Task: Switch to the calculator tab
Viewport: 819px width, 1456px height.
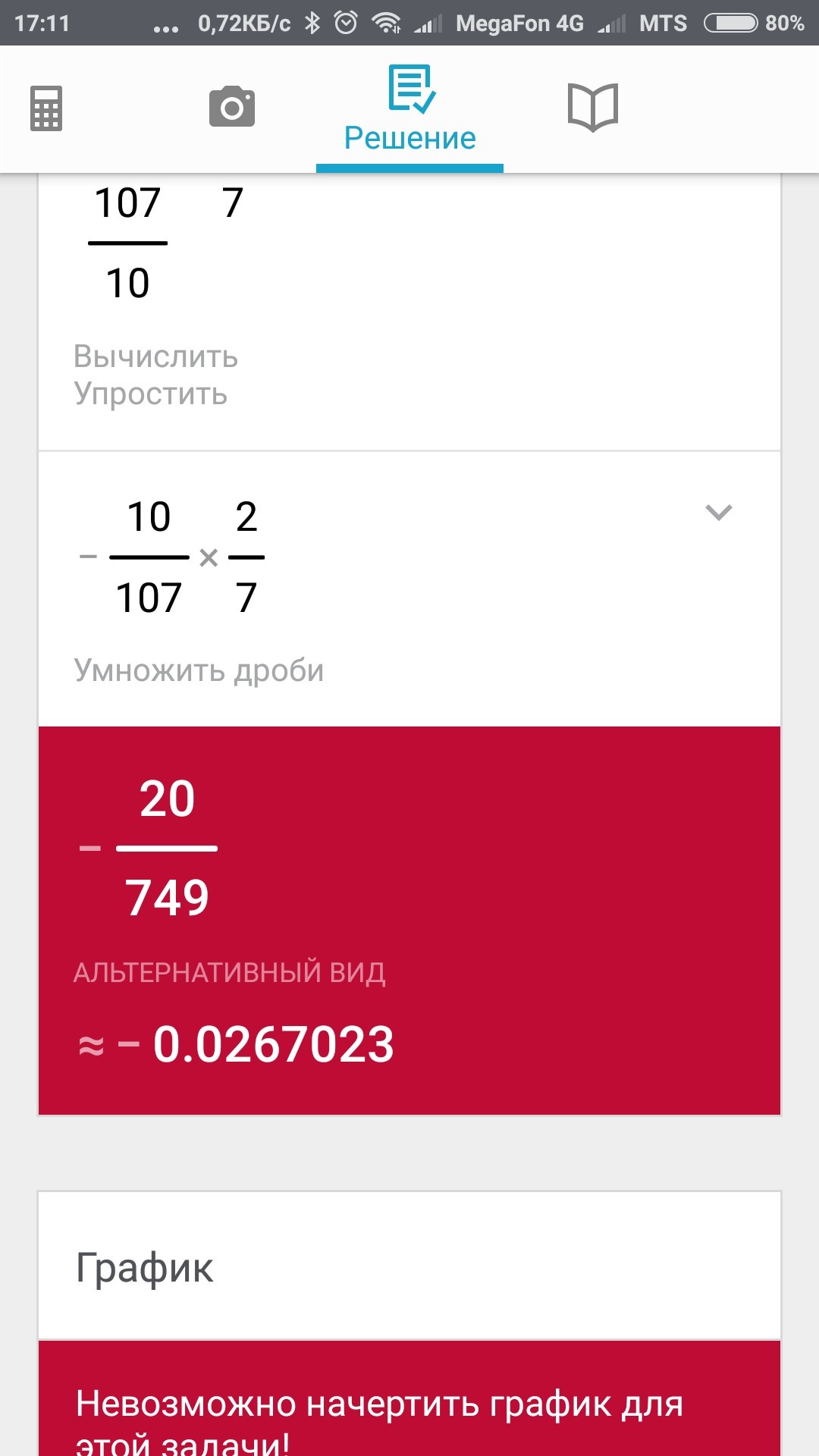Action: (46, 108)
